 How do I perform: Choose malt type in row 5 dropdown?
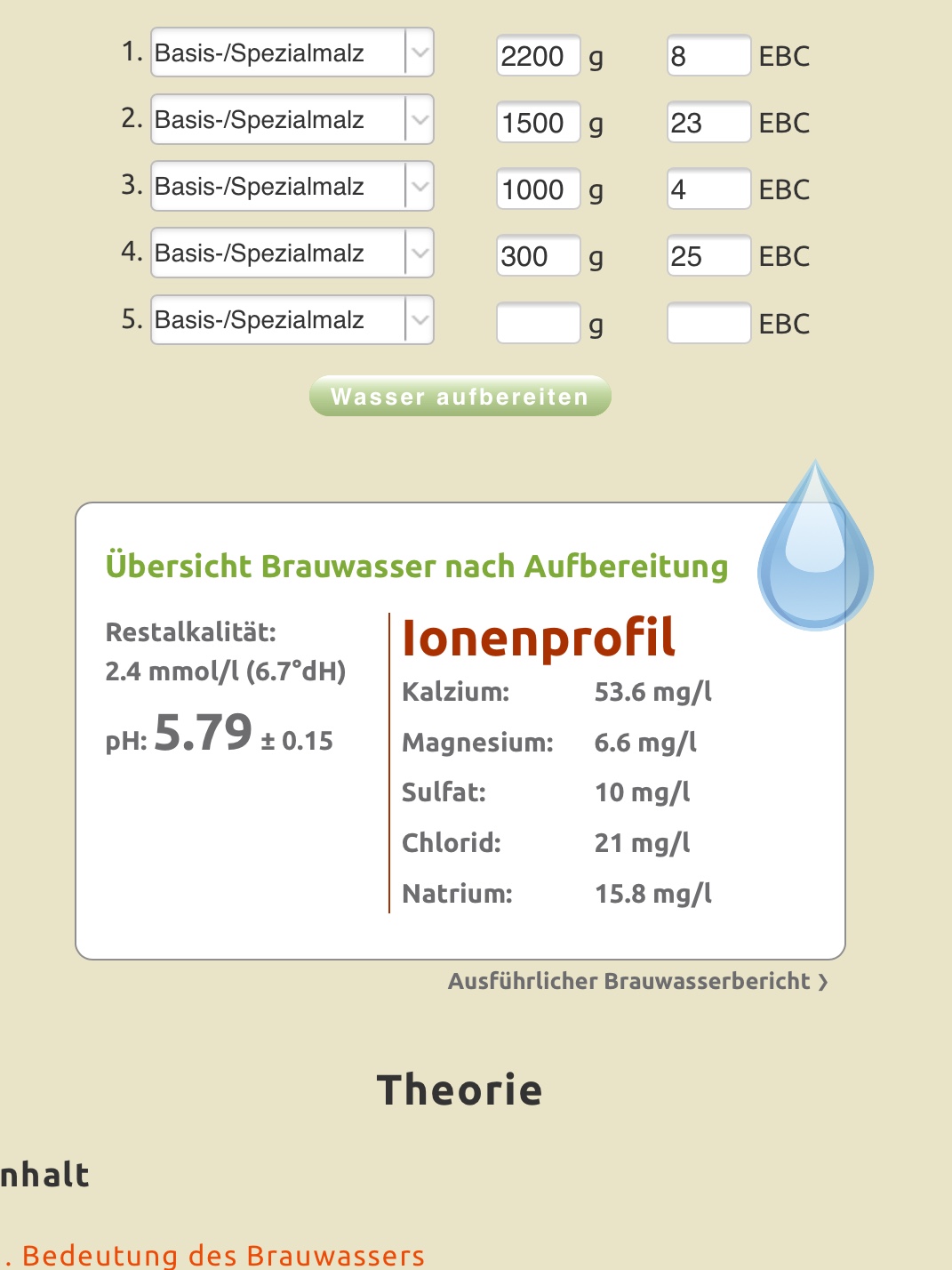[292, 320]
